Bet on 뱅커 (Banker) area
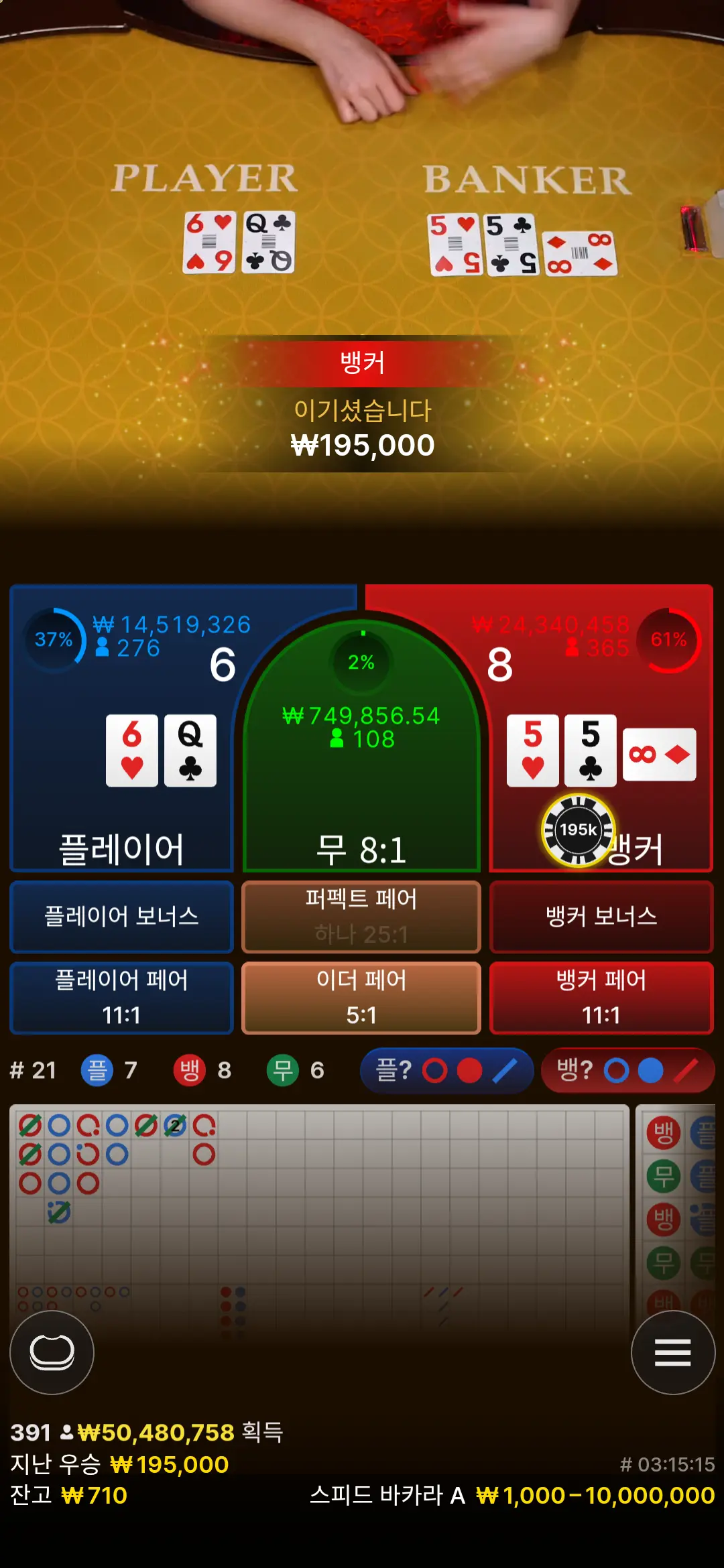The width and height of the screenshot is (724, 1568). tap(601, 728)
